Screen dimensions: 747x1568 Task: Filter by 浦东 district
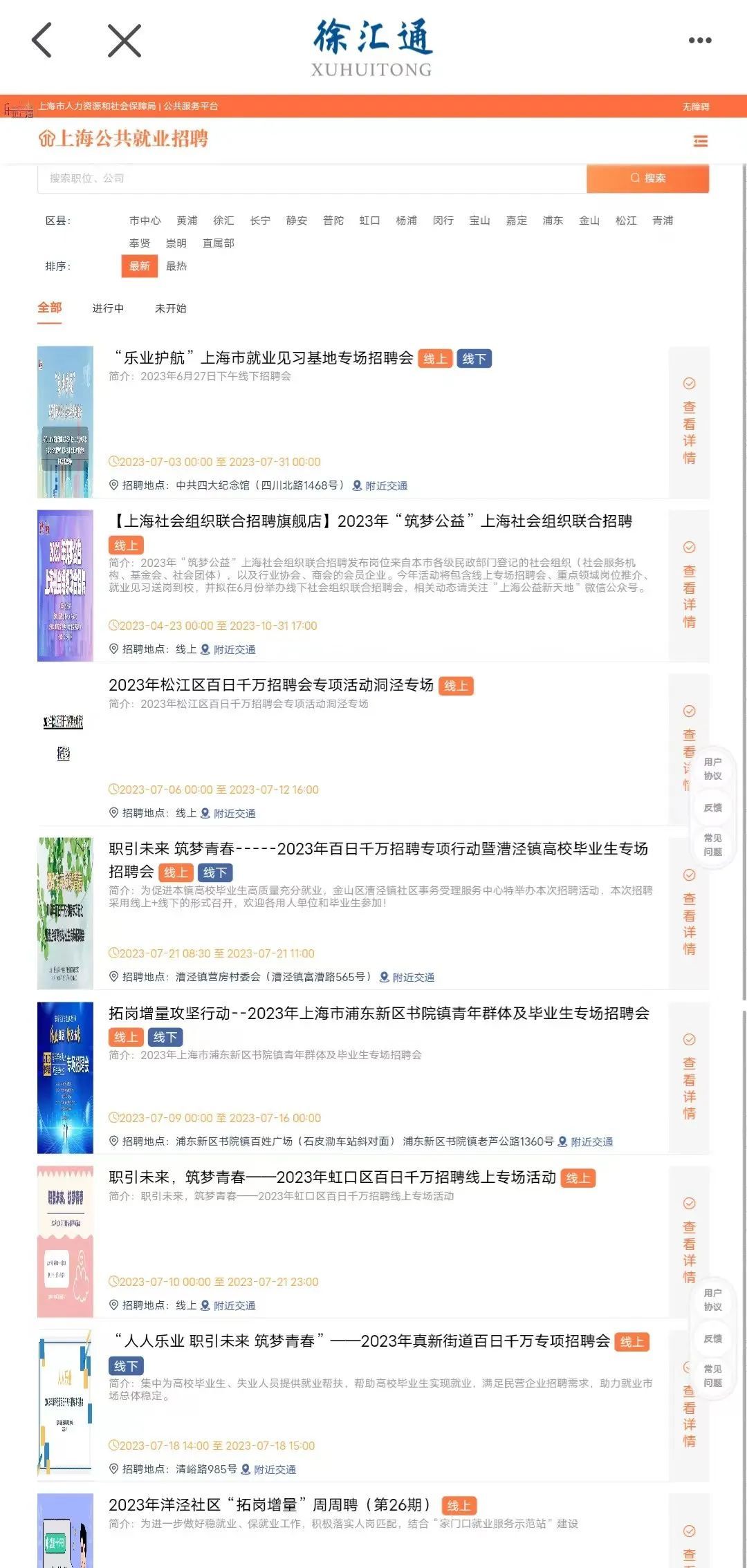coord(553,221)
